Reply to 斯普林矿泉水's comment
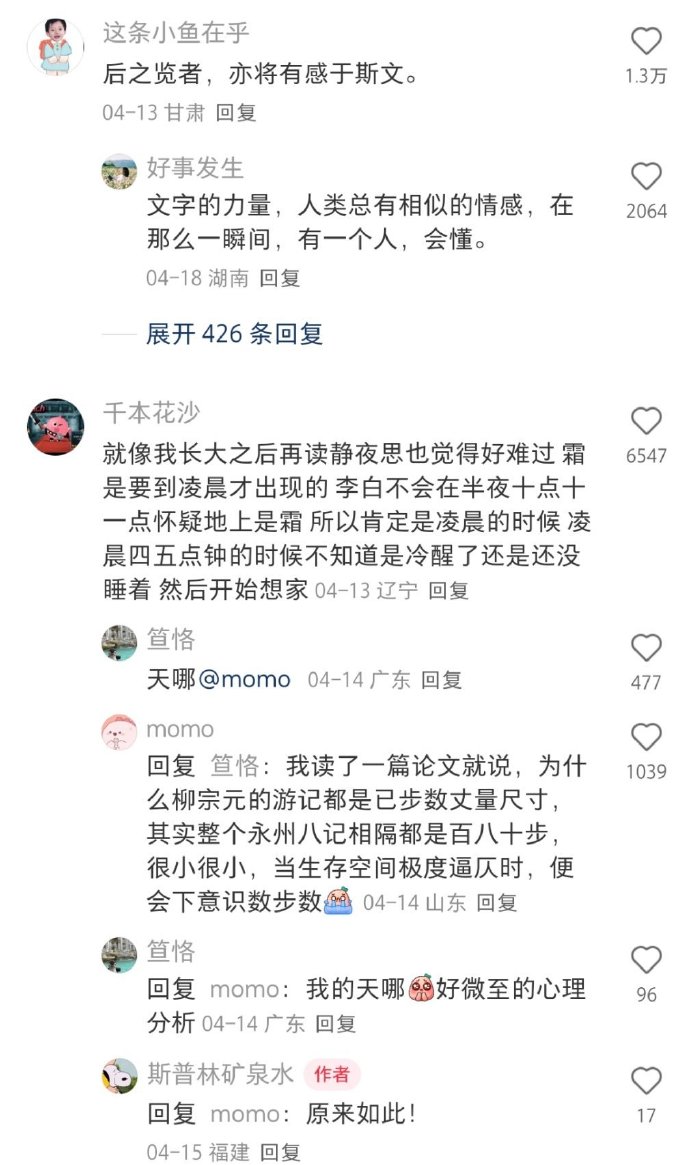The width and height of the screenshot is (690, 1165). (279, 1152)
